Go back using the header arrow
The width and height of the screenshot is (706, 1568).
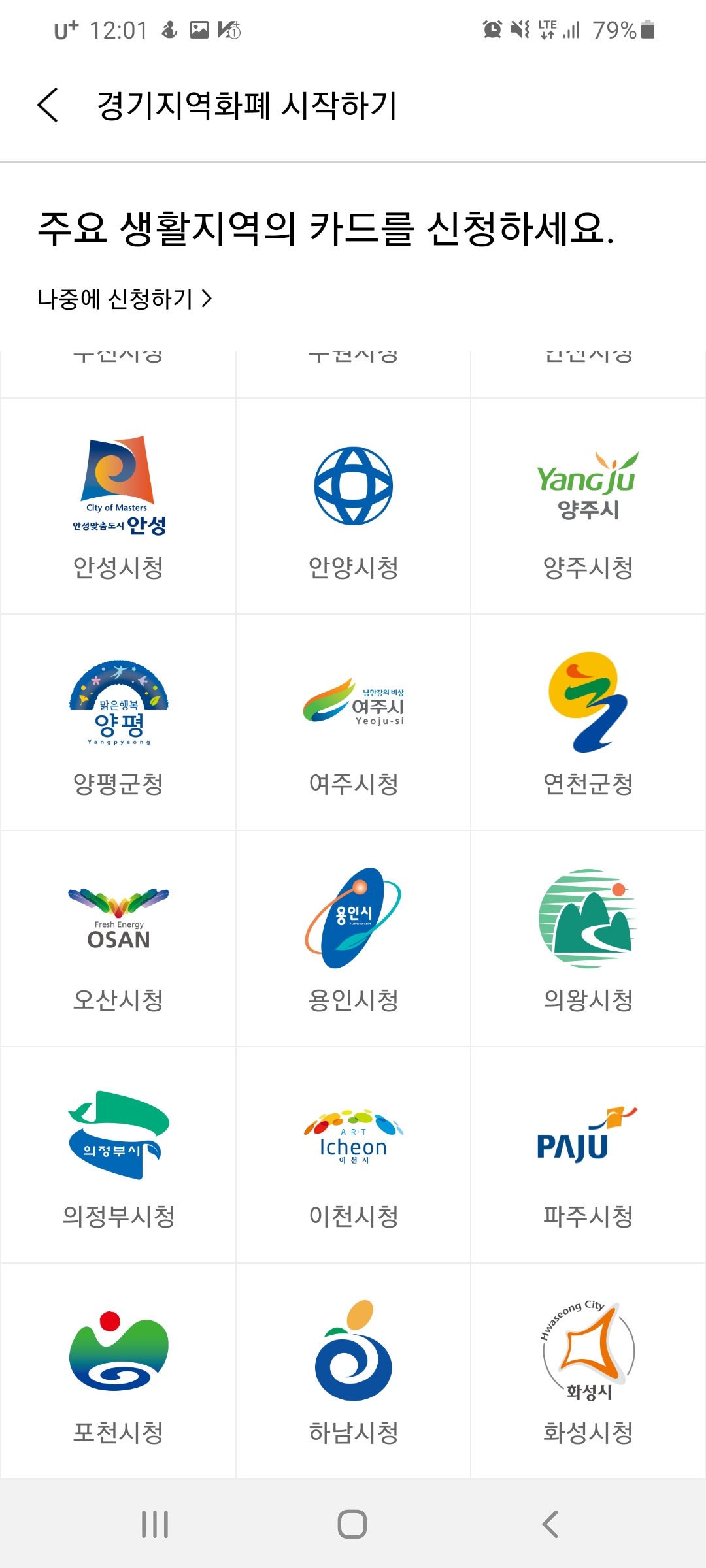click(48, 105)
